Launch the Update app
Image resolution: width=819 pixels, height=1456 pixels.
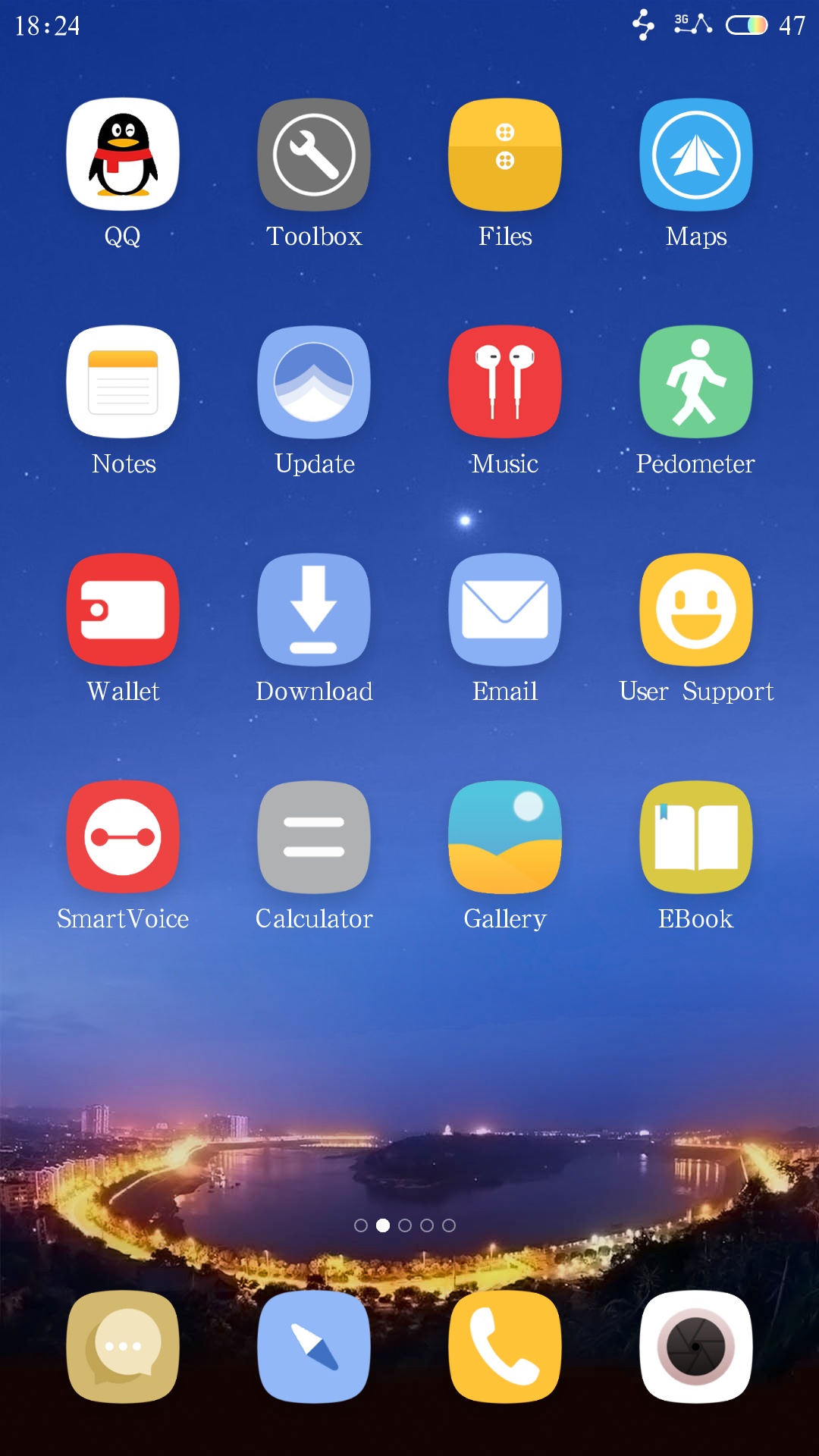click(x=314, y=382)
